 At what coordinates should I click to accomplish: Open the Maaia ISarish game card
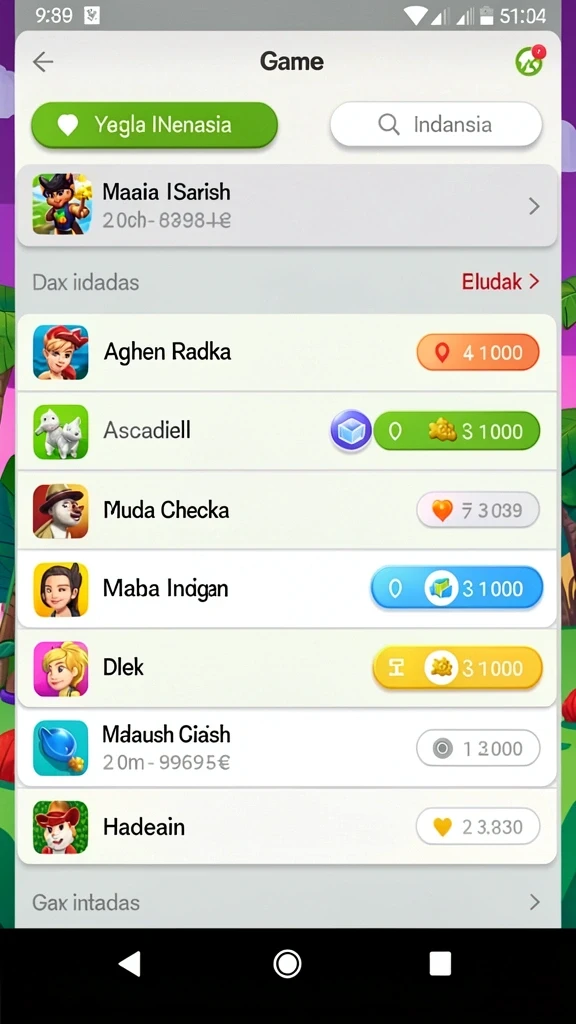[287, 206]
